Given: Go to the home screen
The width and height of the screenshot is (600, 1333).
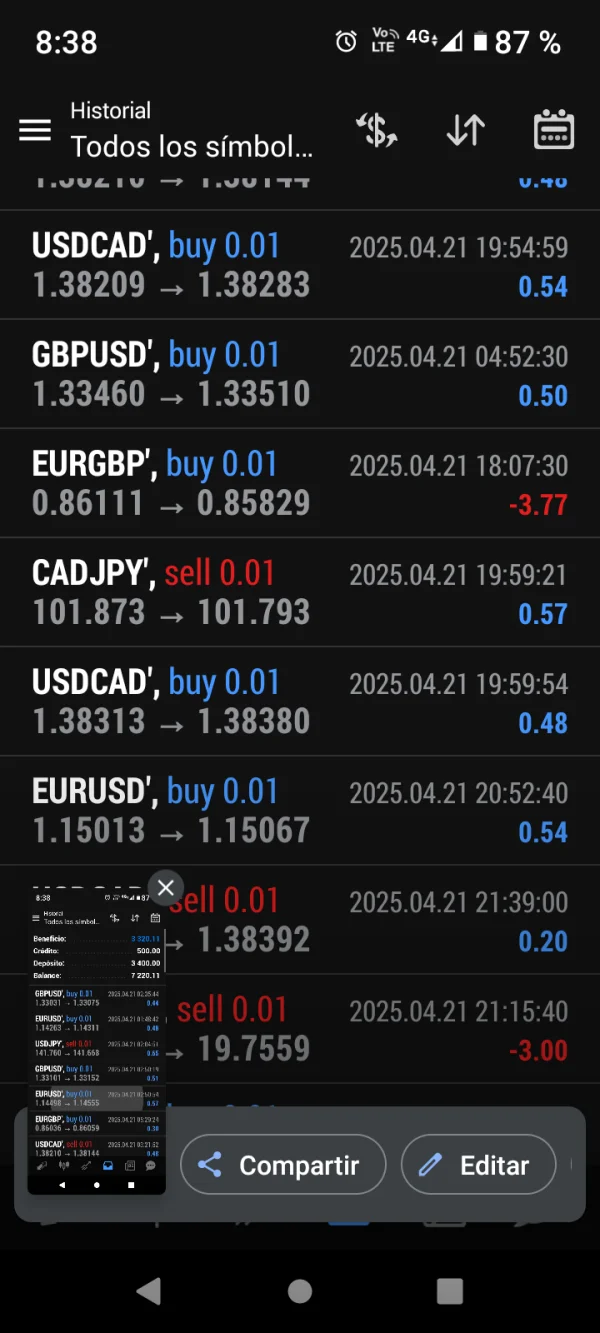Looking at the screenshot, I should pyautogui.click(x=300, y=1291).
